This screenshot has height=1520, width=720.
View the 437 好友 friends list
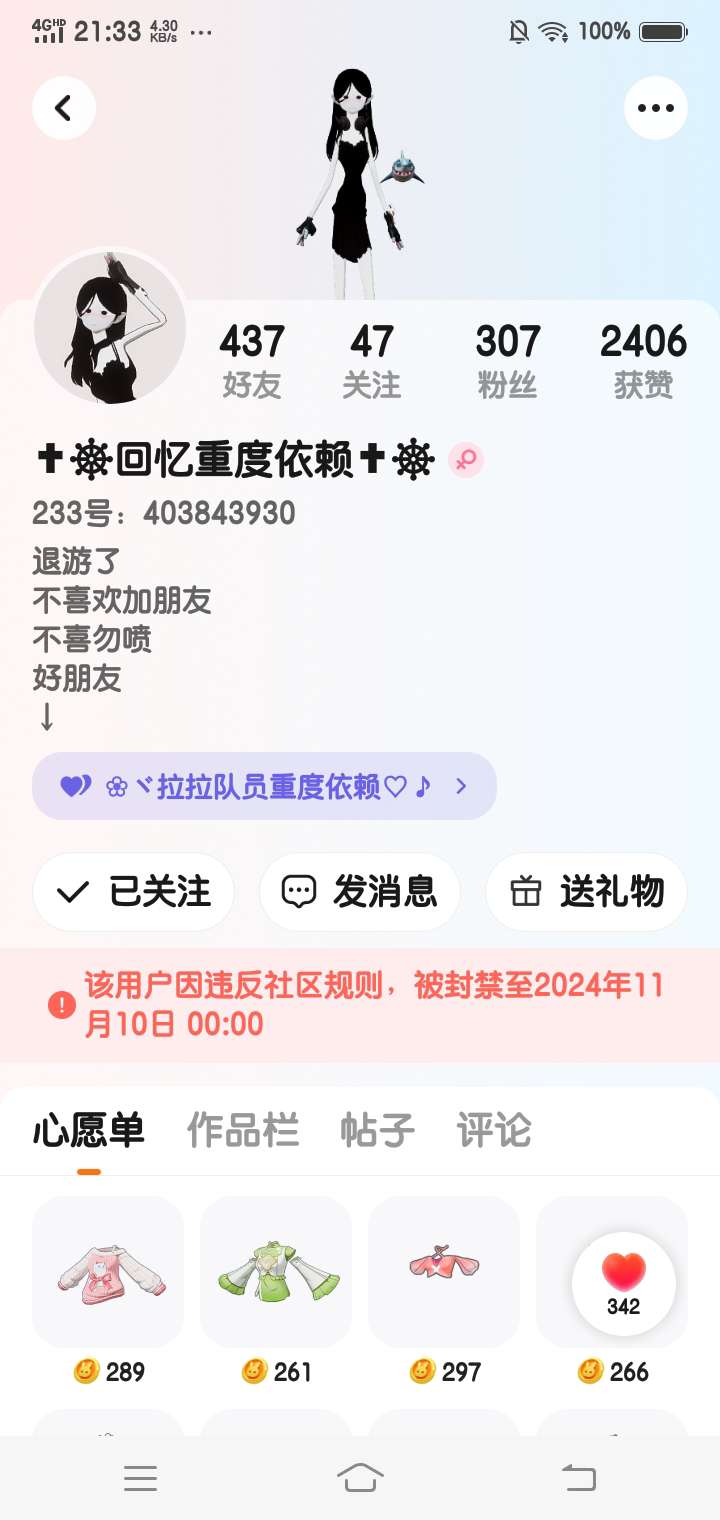point(251,361)
